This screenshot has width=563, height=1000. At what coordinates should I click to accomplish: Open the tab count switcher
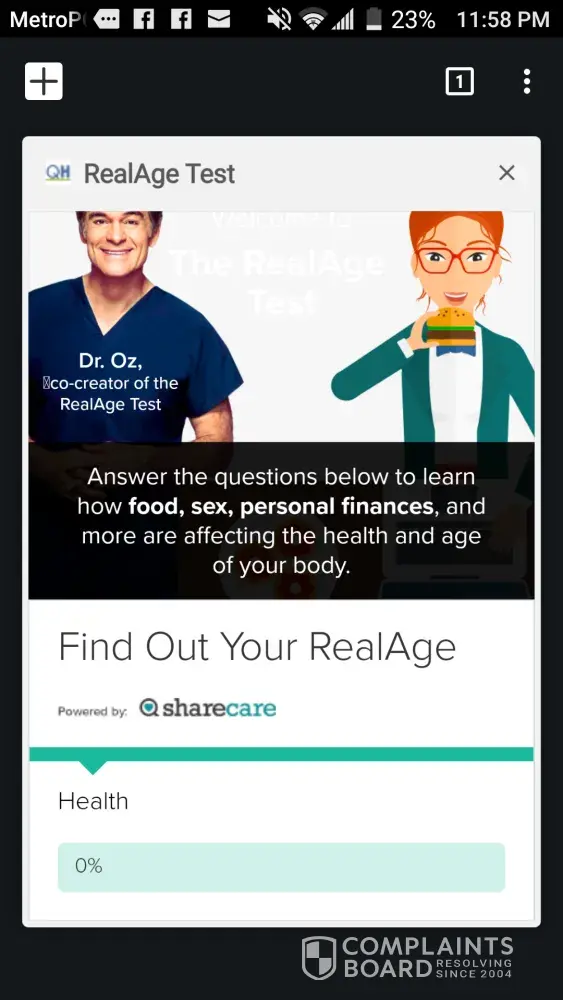(460, 82)
